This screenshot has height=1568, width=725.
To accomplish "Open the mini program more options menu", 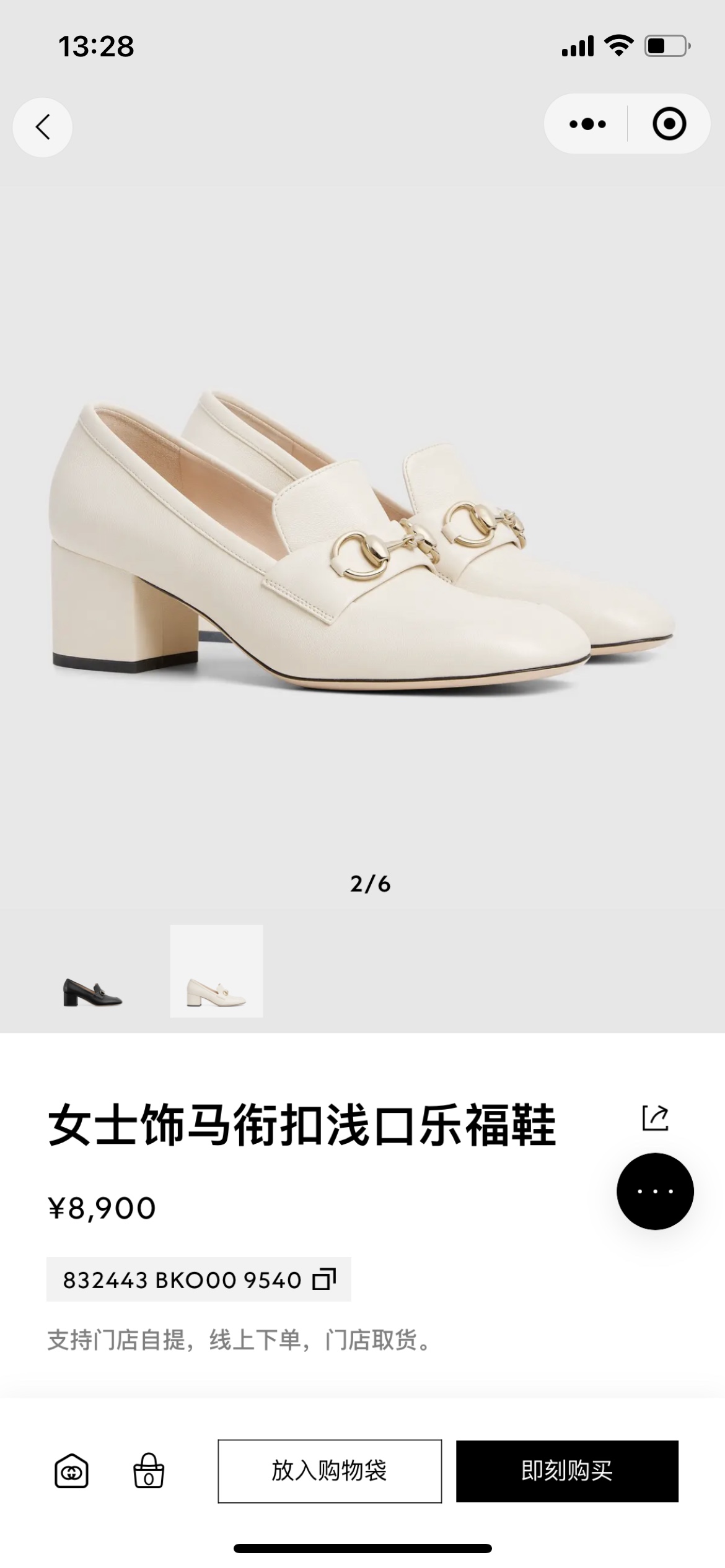I will click(587, 124).
